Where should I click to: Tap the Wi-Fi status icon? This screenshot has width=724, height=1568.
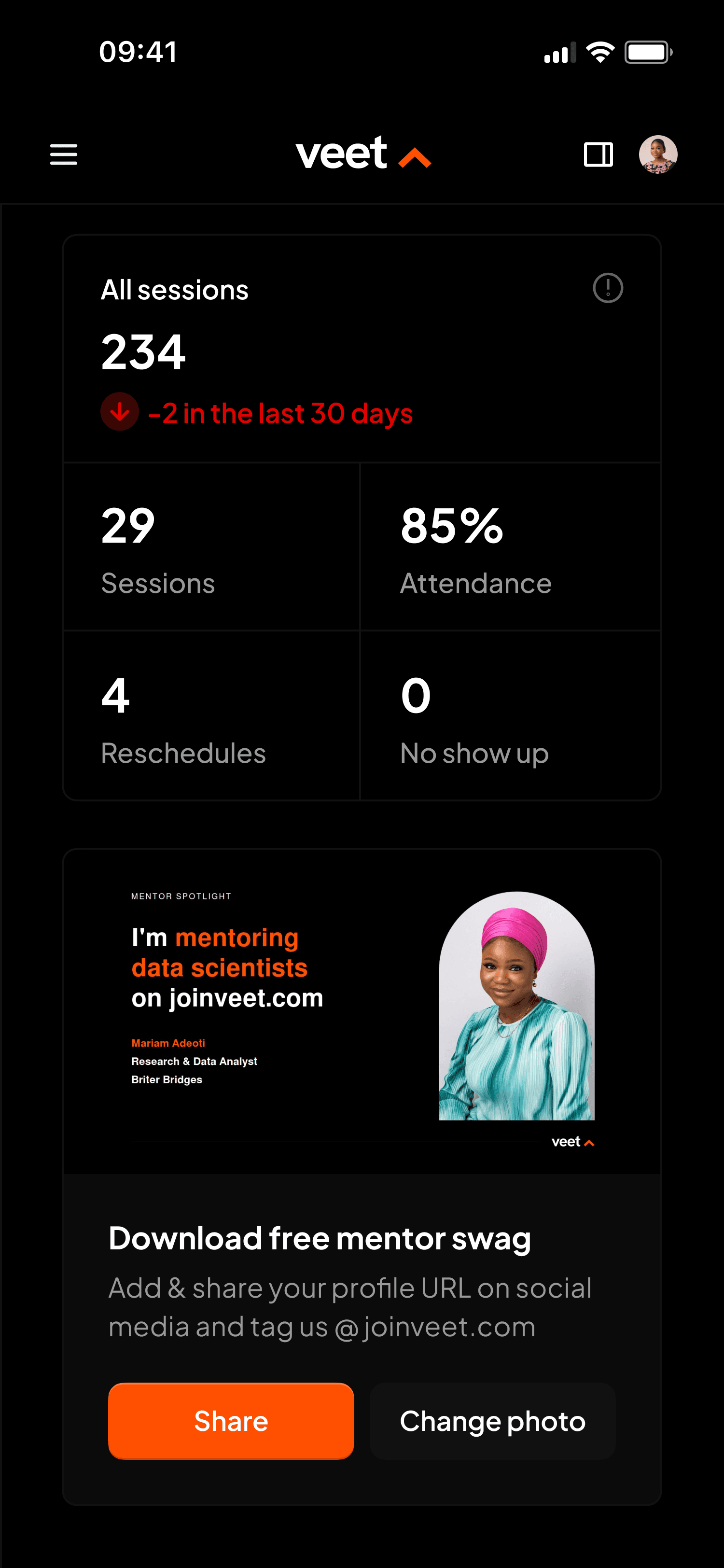[599, 52]
